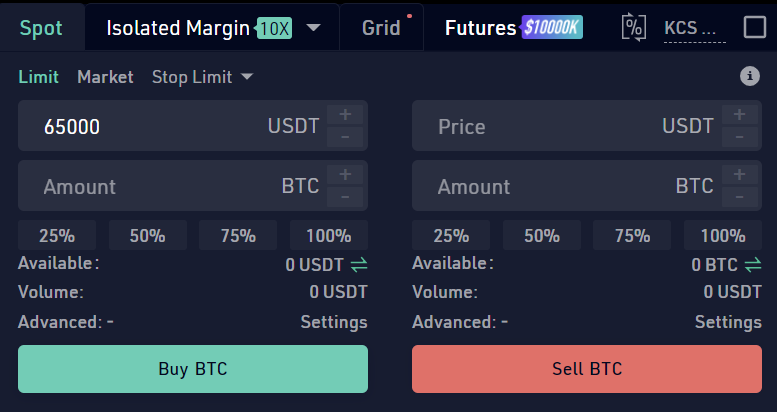The image size is (777, 412).
Task: Open the Isolated Margin 10X dropdown
Action: [314, 27]
